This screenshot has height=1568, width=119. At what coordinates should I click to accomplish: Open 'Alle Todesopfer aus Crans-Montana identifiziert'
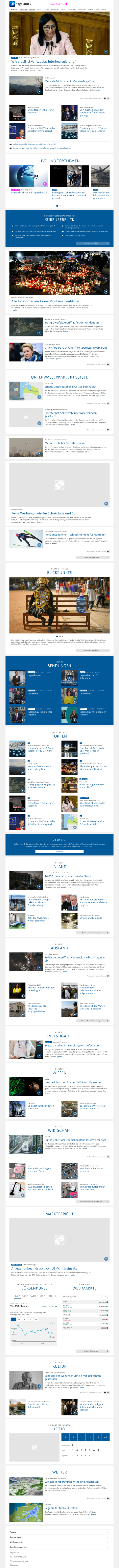click(46, 301)
